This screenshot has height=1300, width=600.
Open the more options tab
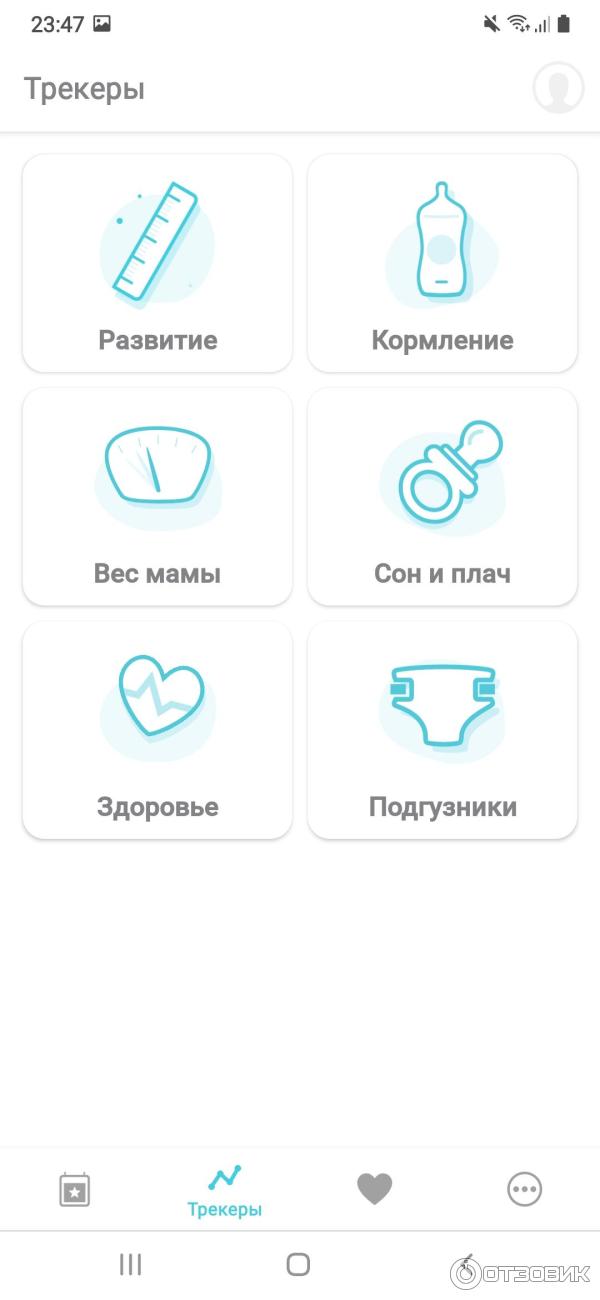pos(525,1189)
